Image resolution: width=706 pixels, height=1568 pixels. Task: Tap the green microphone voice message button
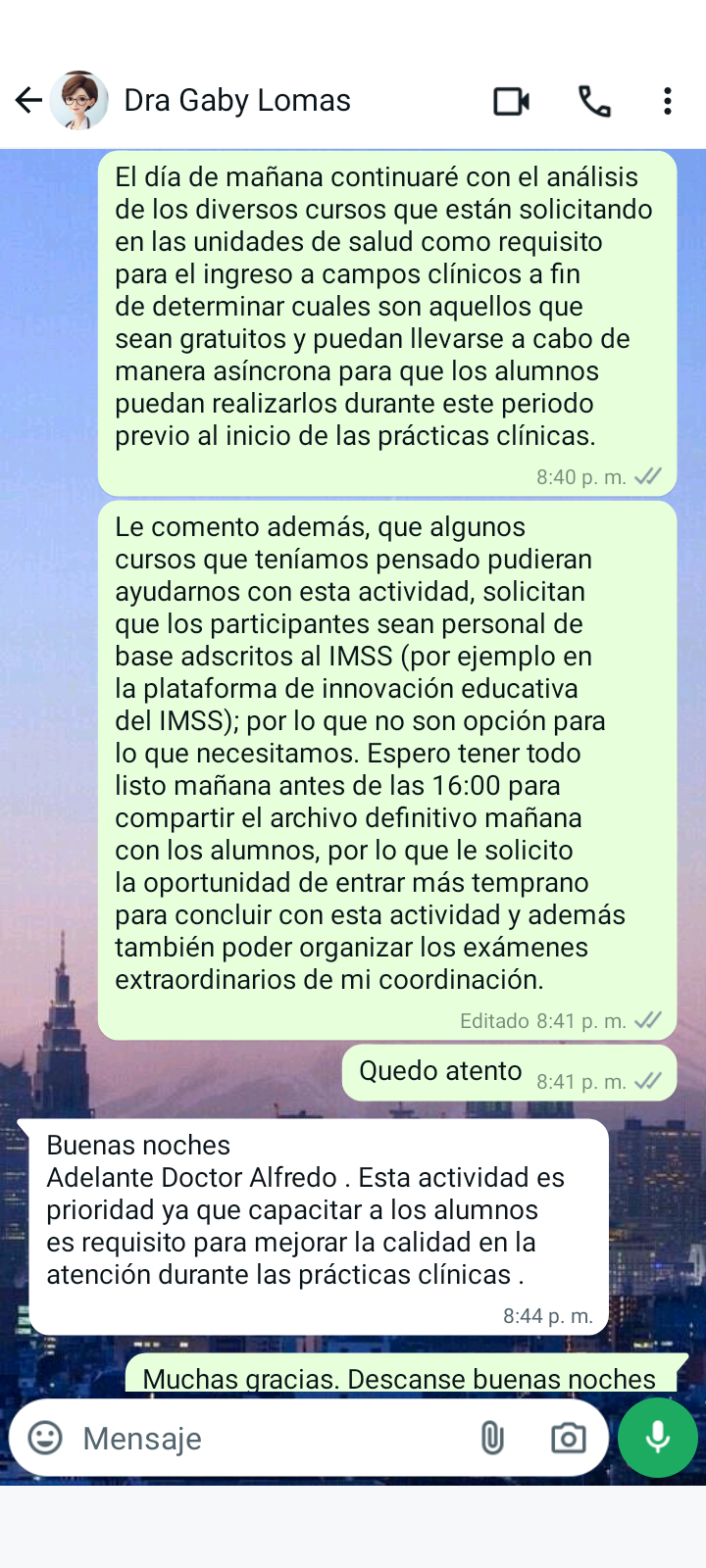658,1437
